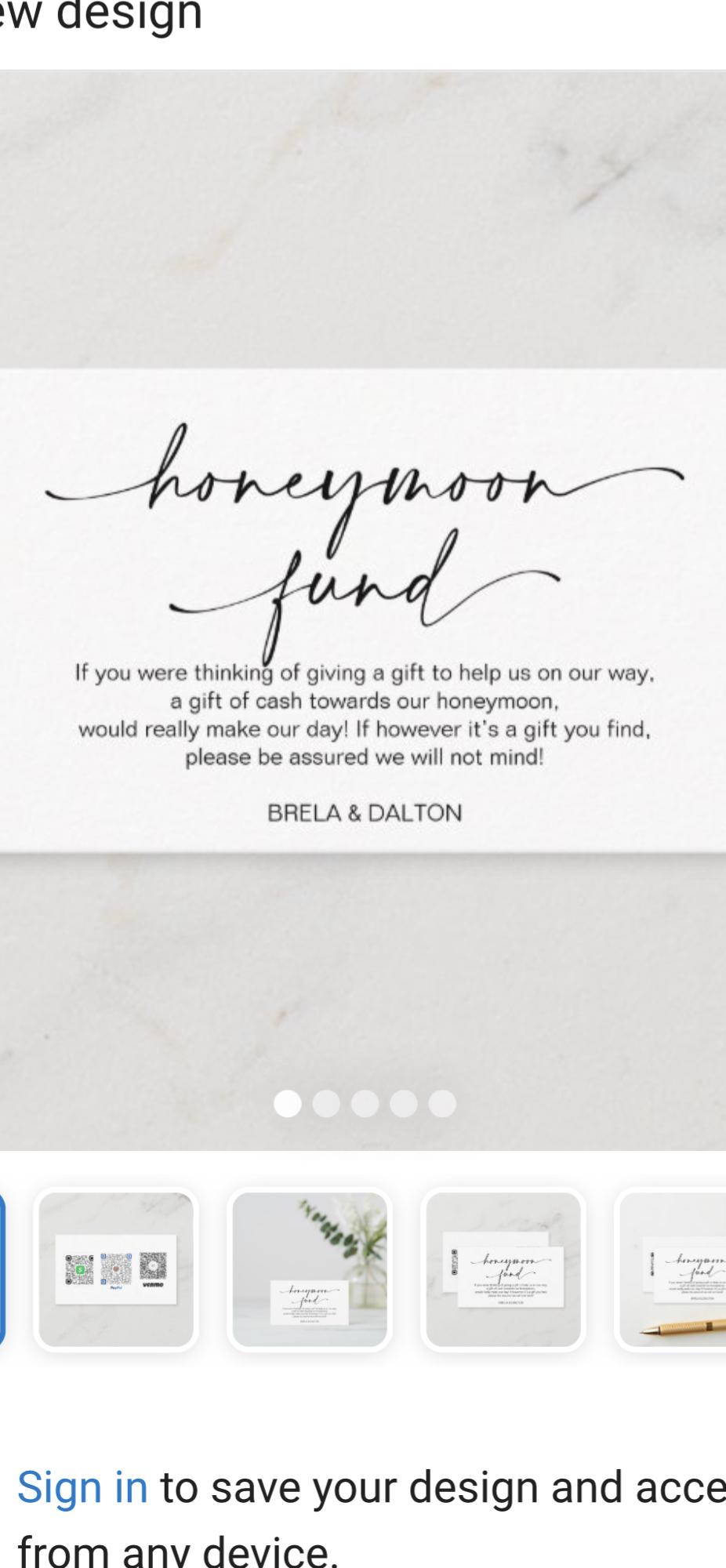Screen dimensions: 726x1568
Task: Select the QR codes back-side thumbnail
Action: (x=116, y=1269)
